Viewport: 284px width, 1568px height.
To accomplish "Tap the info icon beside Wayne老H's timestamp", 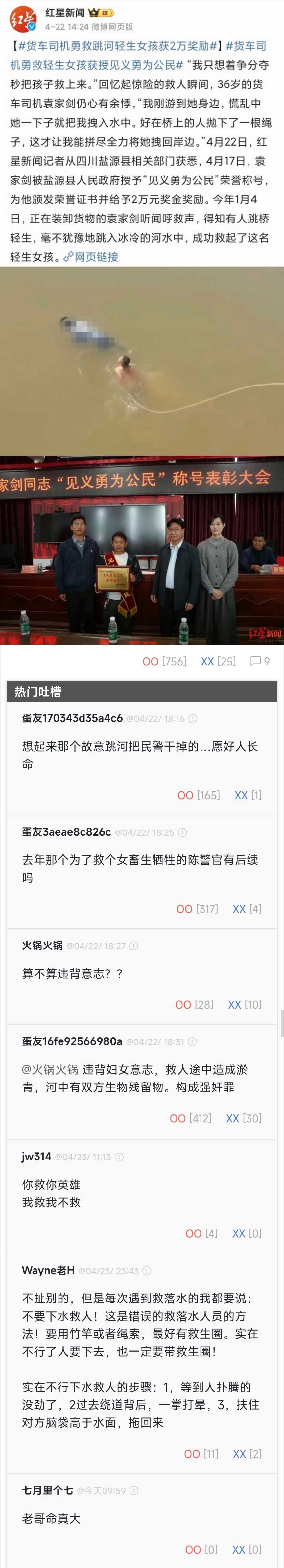I will [x=147, y=1270].
